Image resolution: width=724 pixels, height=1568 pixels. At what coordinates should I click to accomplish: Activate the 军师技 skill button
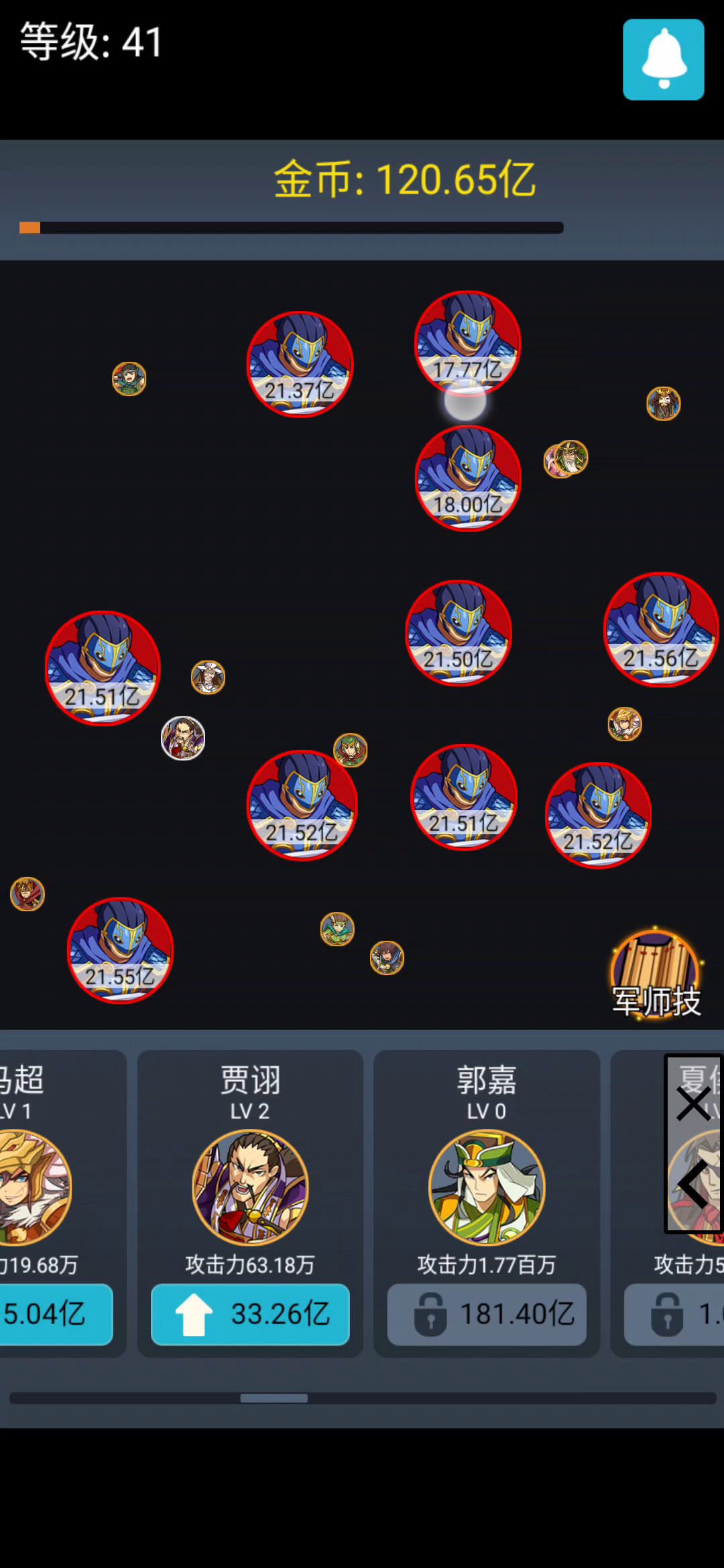click(656, 975)
